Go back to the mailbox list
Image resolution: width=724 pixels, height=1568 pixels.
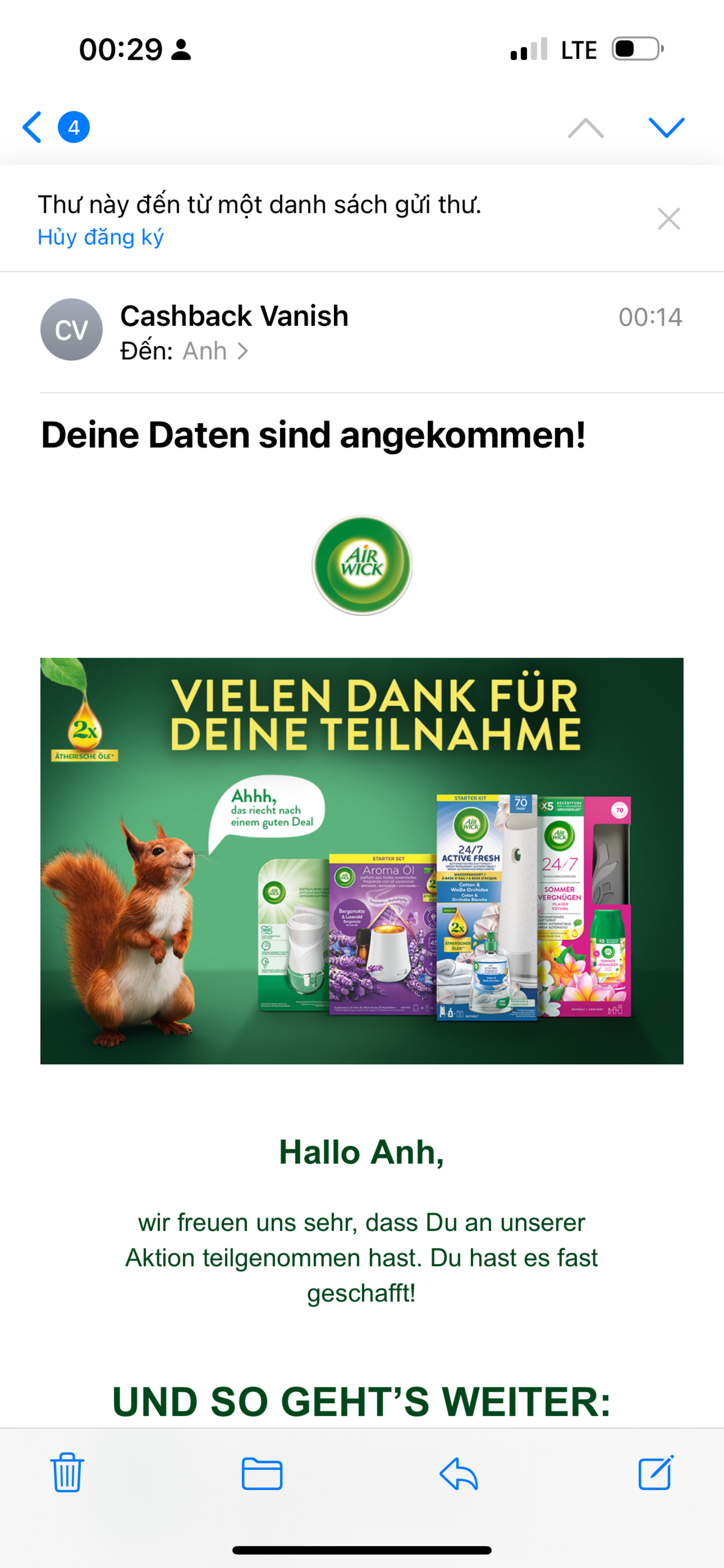32,127
